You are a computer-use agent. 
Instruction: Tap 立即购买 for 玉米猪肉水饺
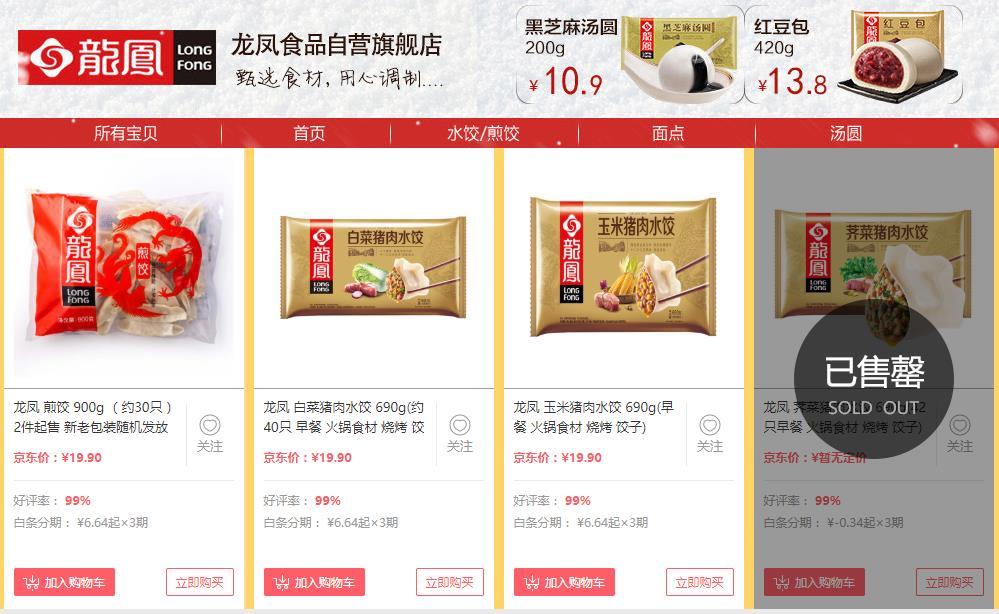click(x=700, y=582)
